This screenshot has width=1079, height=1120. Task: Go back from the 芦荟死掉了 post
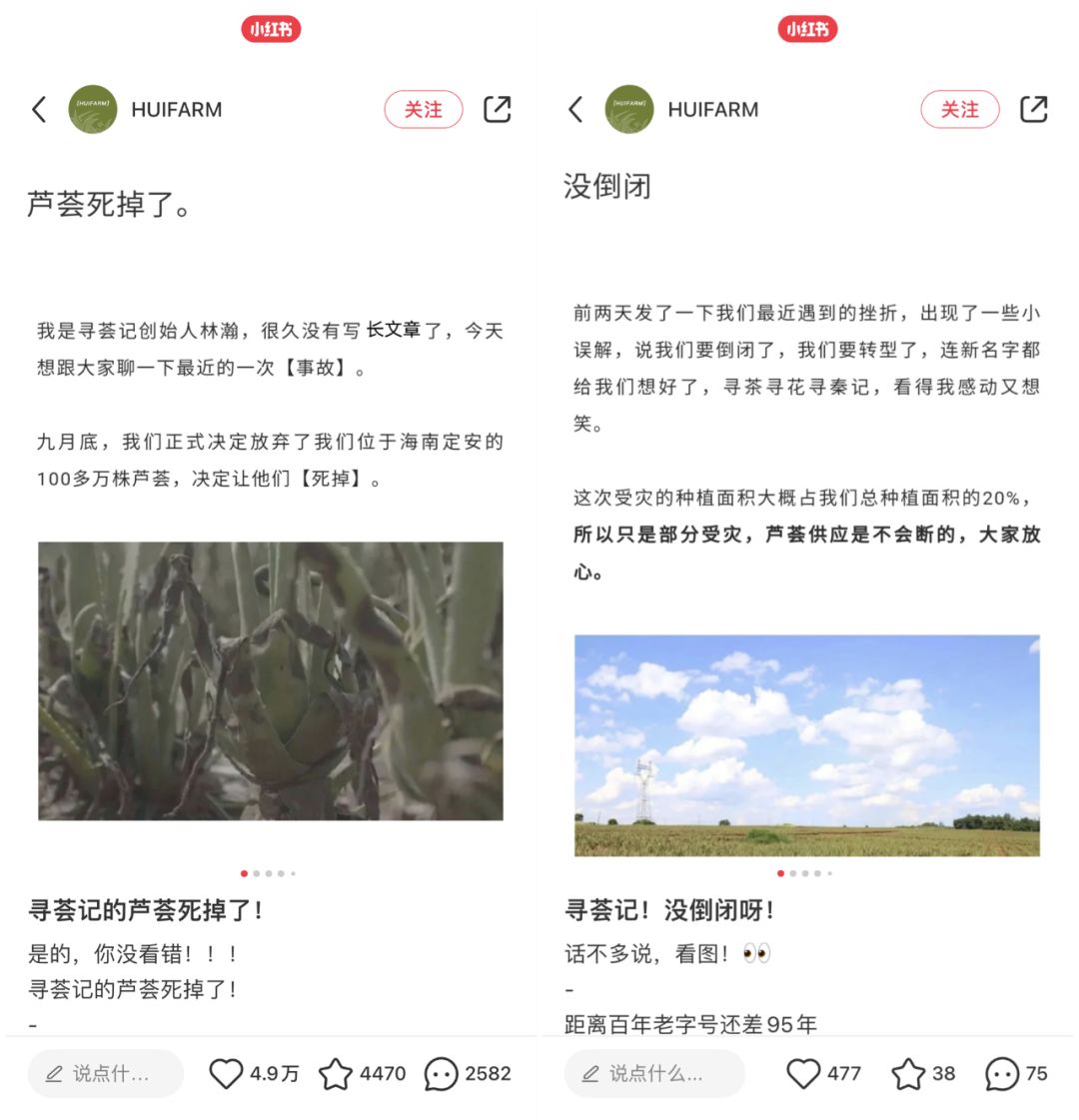coord(39,110)
